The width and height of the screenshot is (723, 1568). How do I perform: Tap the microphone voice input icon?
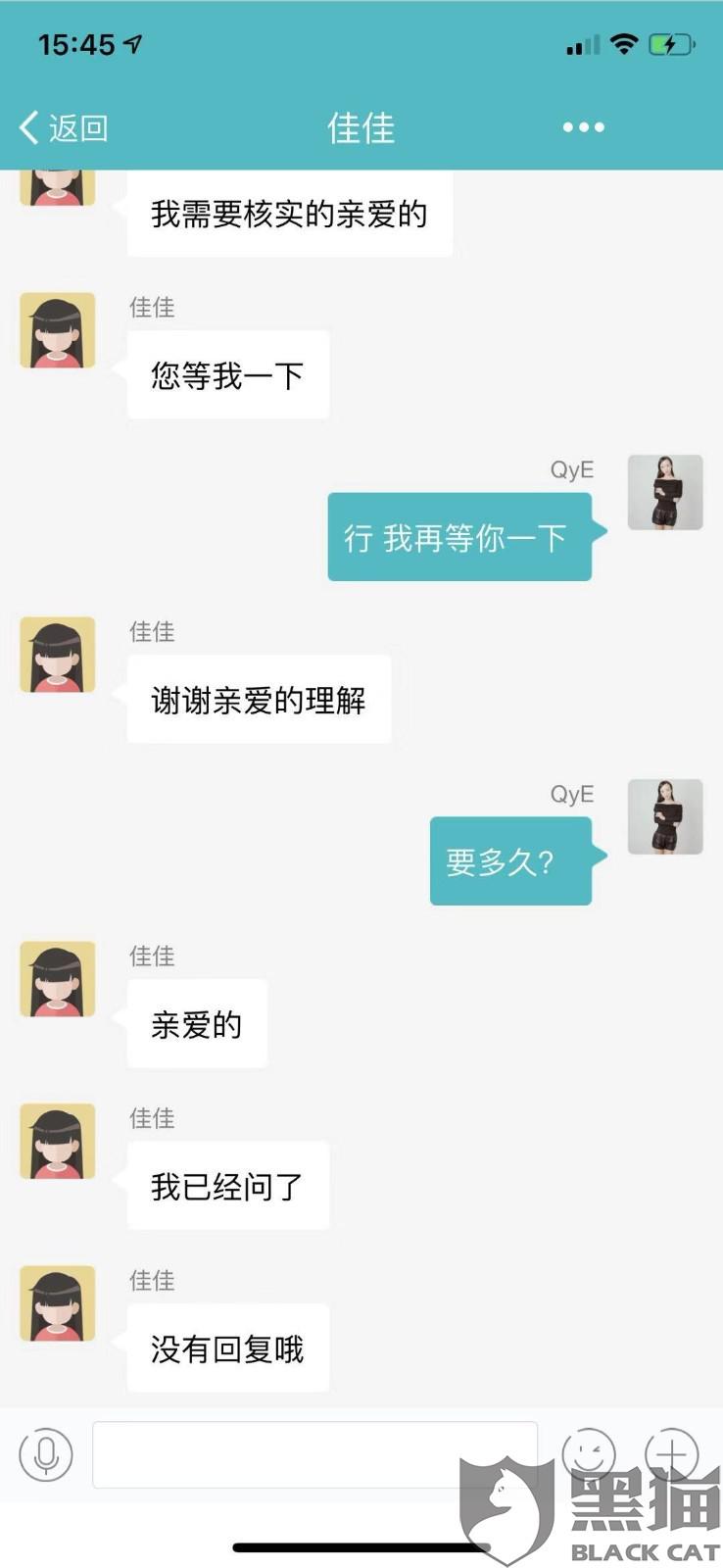[x=46, y=1454]
